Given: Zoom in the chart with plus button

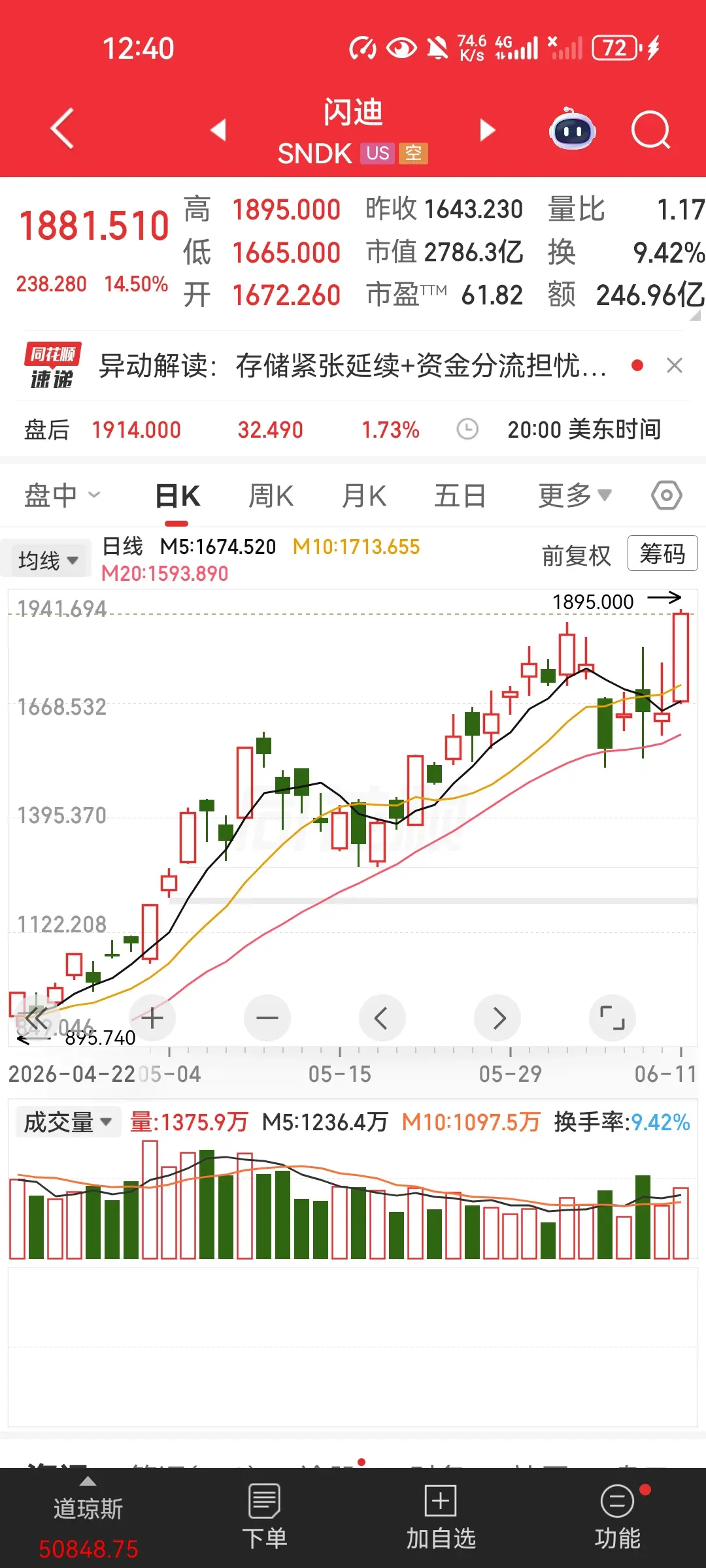Looking at the screenshot, I should [152, 1018].
